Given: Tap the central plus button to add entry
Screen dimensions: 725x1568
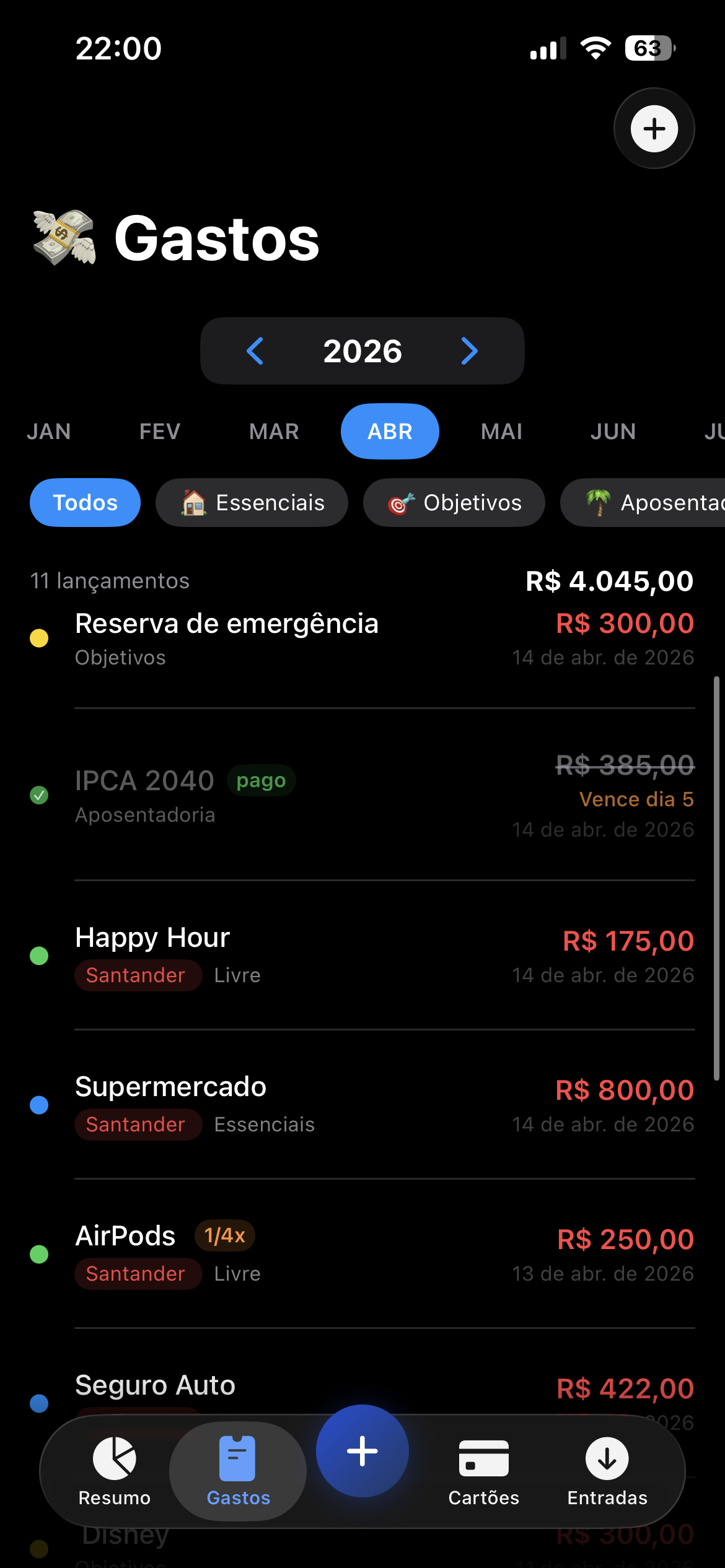Looking at the screenshot, I should pos(362,1451).
